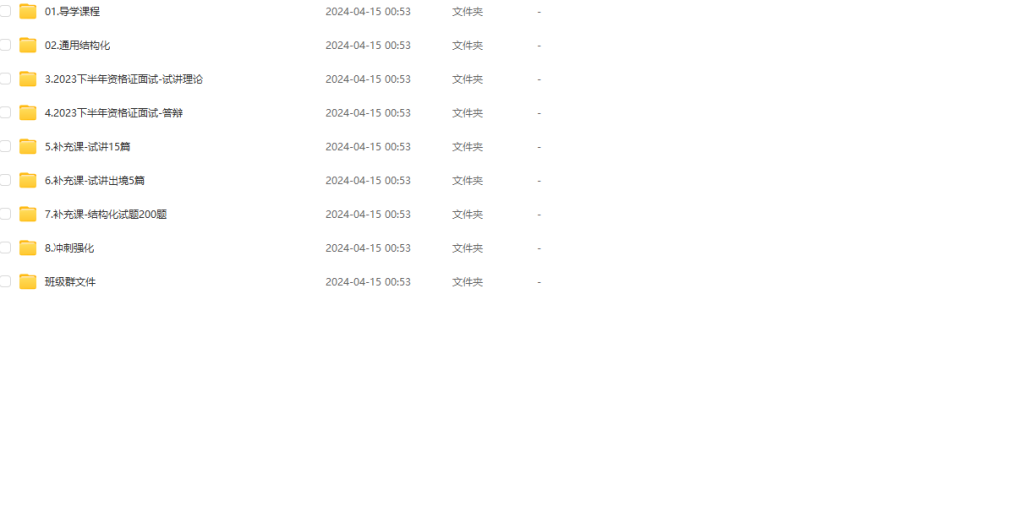Screen dimensions: 1024x528
Task: Open the 8.冲刺强化 folder
Action: coord(69,248)
